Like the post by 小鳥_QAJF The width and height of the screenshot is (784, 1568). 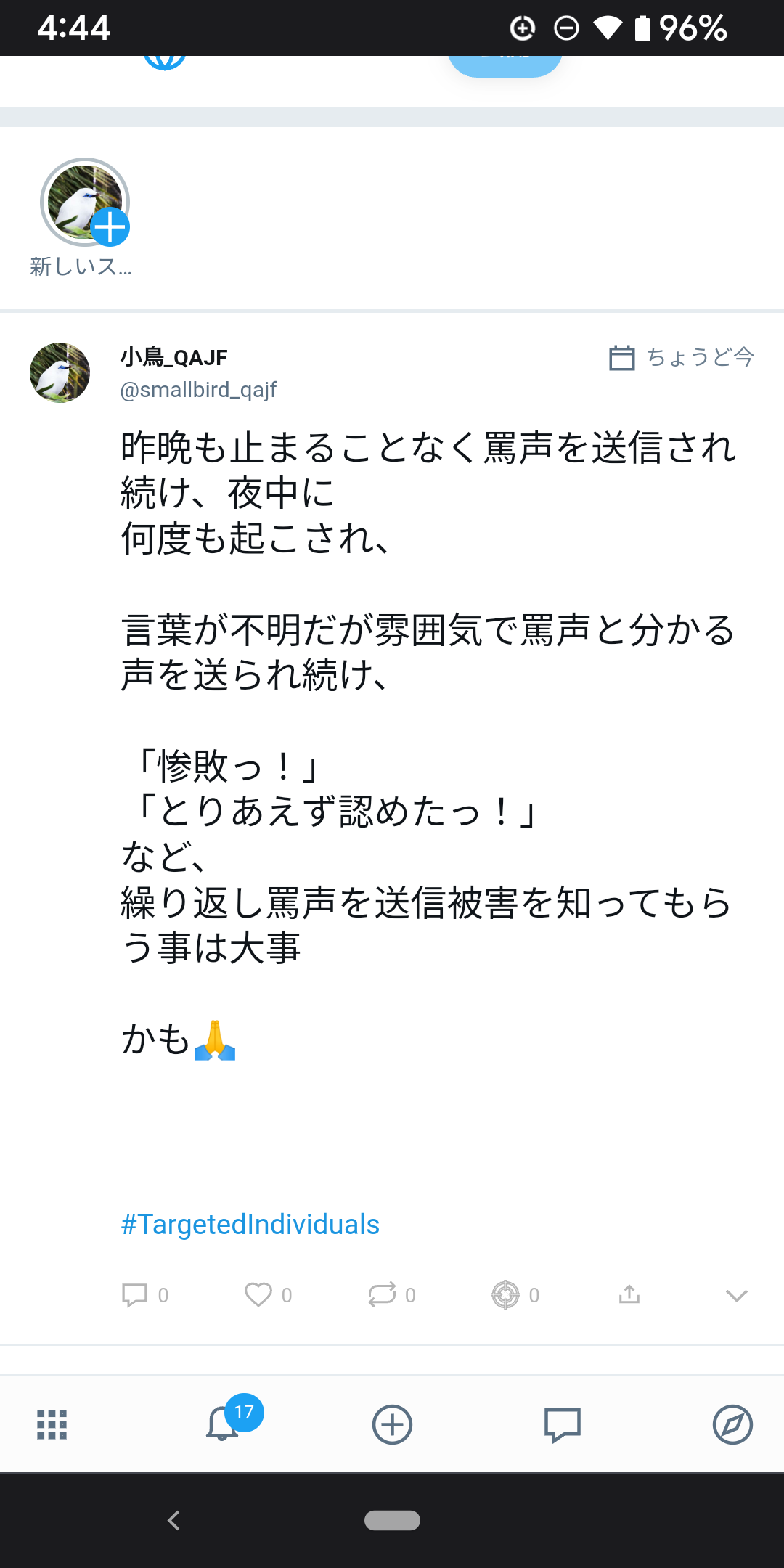click(258, 1295)
